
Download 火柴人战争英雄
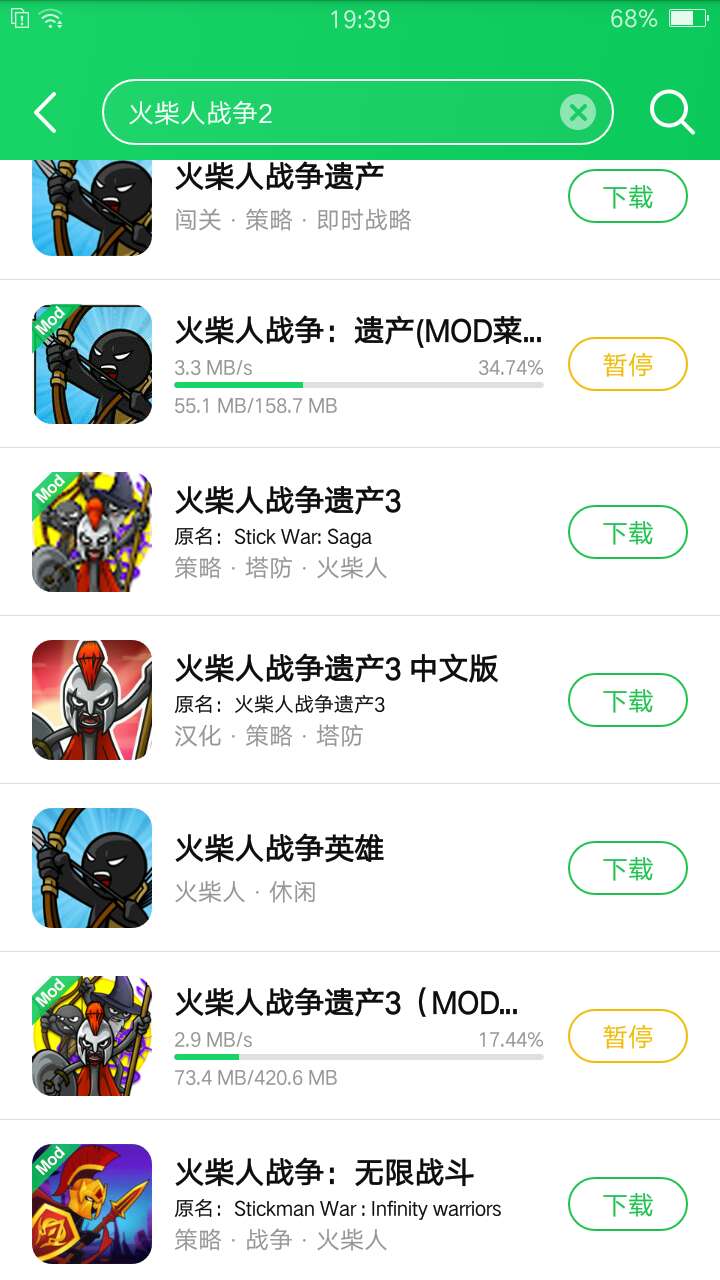click(x=627, y=869)
